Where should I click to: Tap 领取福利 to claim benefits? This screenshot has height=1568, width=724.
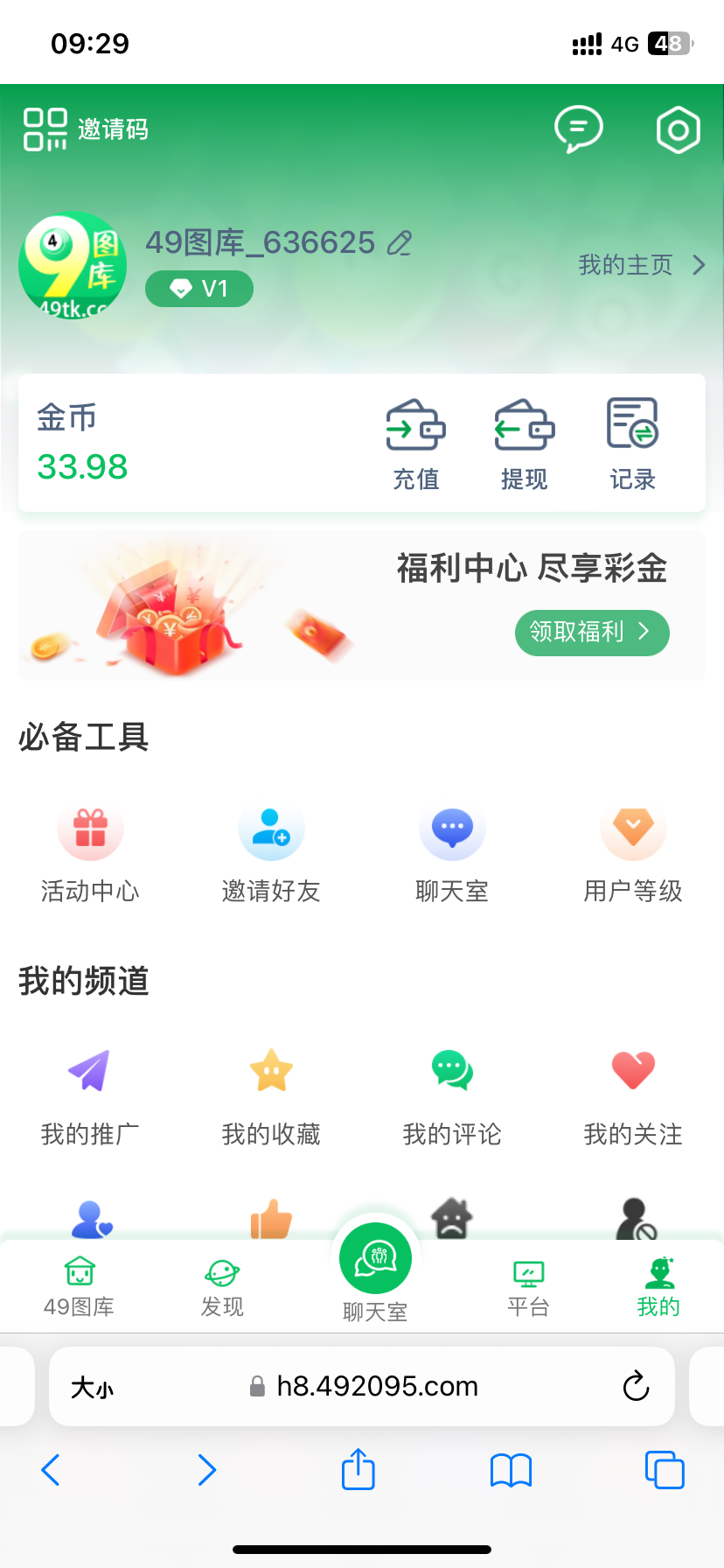pos(592,632)
